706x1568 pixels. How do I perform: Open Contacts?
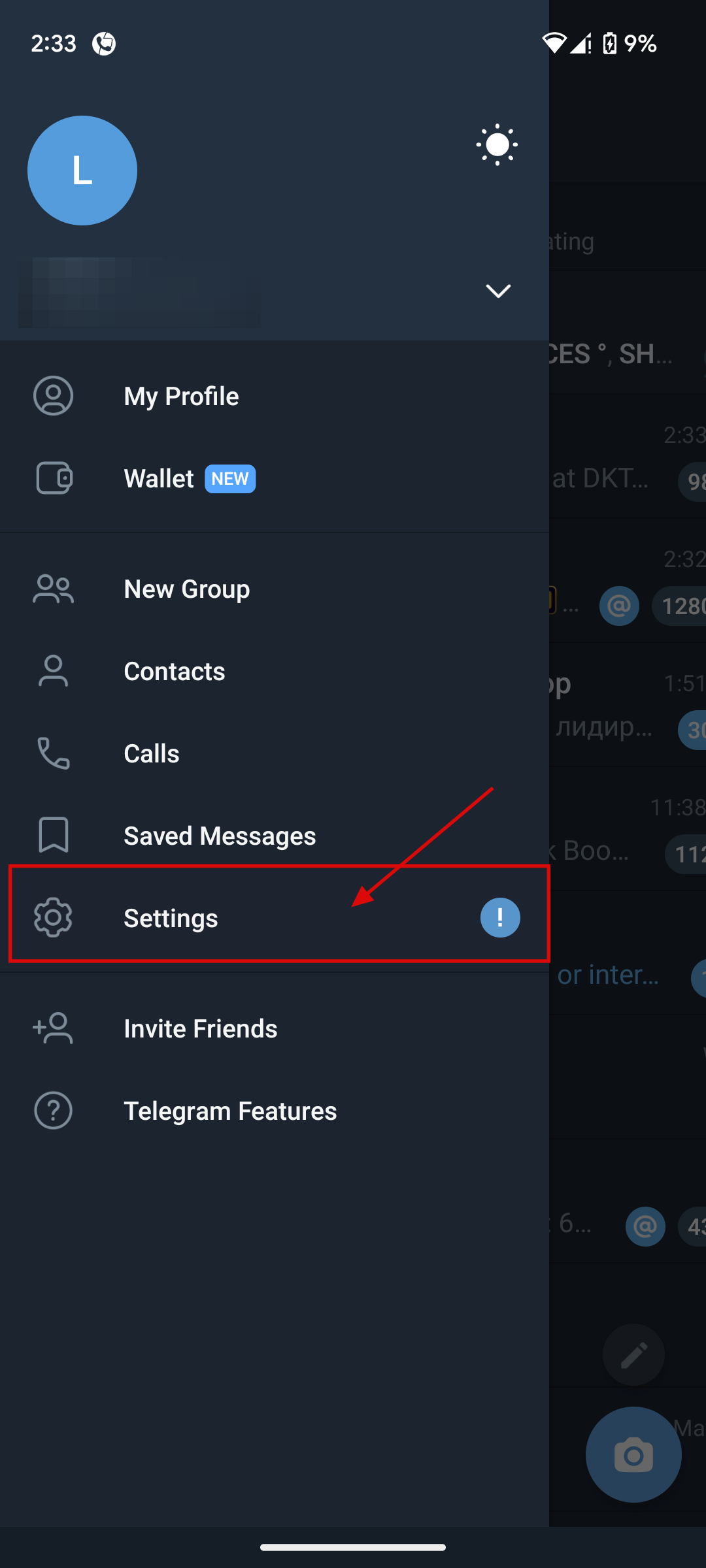click(175, 672)
